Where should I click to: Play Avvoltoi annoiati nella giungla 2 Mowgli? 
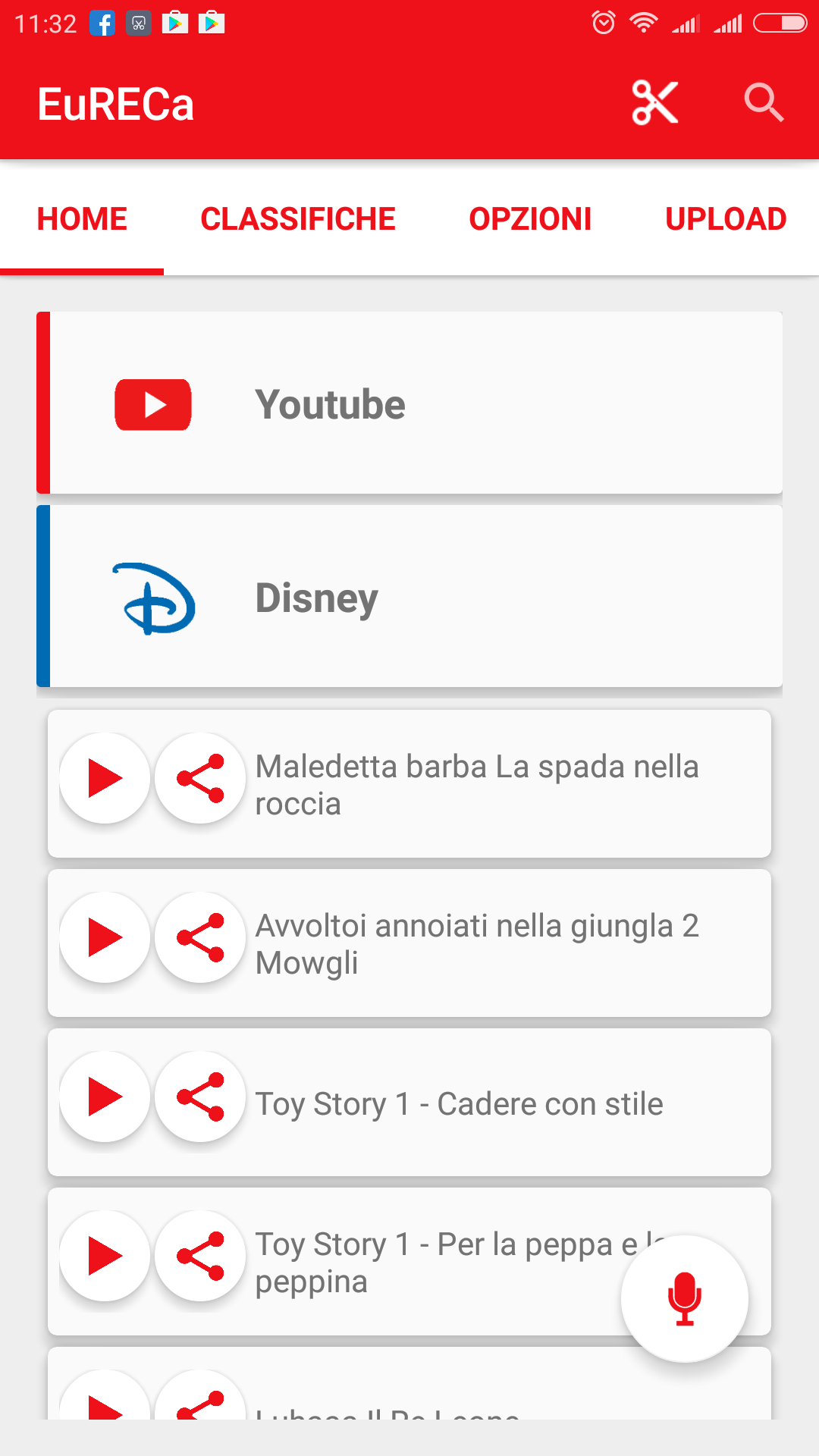105,937
